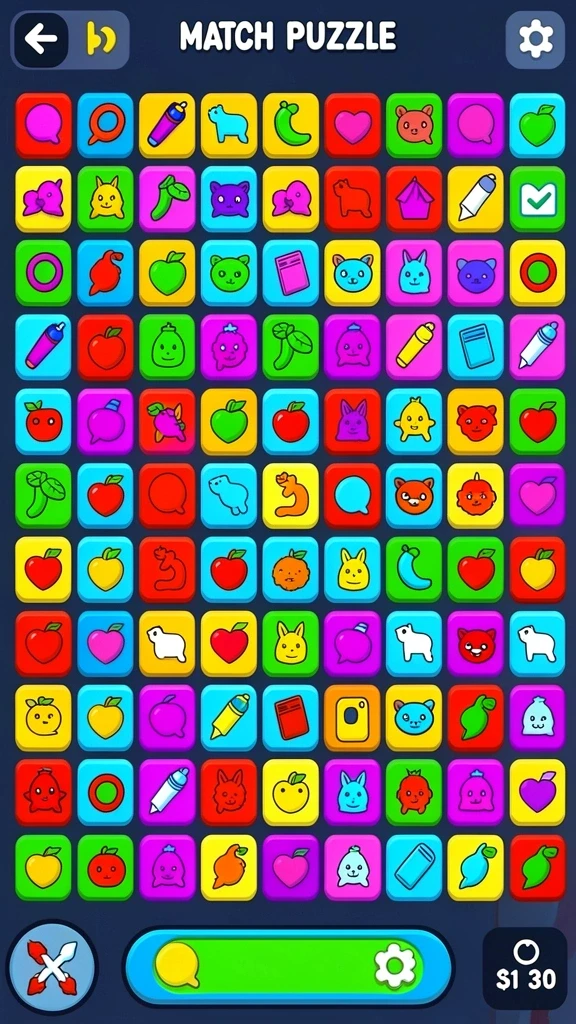The image size is (576, 1024).
Task: Choose the blue tile with red book
Action: pos(291,717)
